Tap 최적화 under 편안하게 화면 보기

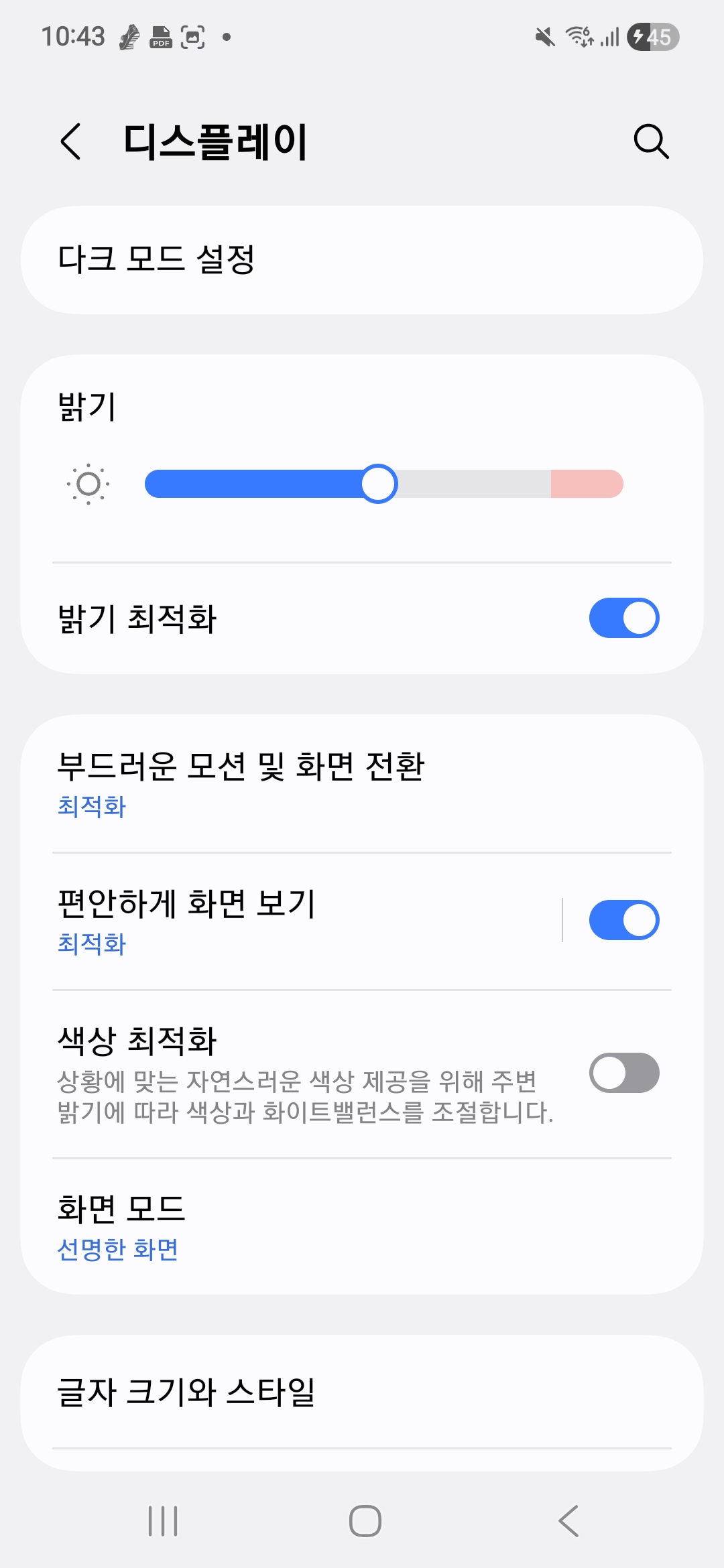[x=91, y=945]
